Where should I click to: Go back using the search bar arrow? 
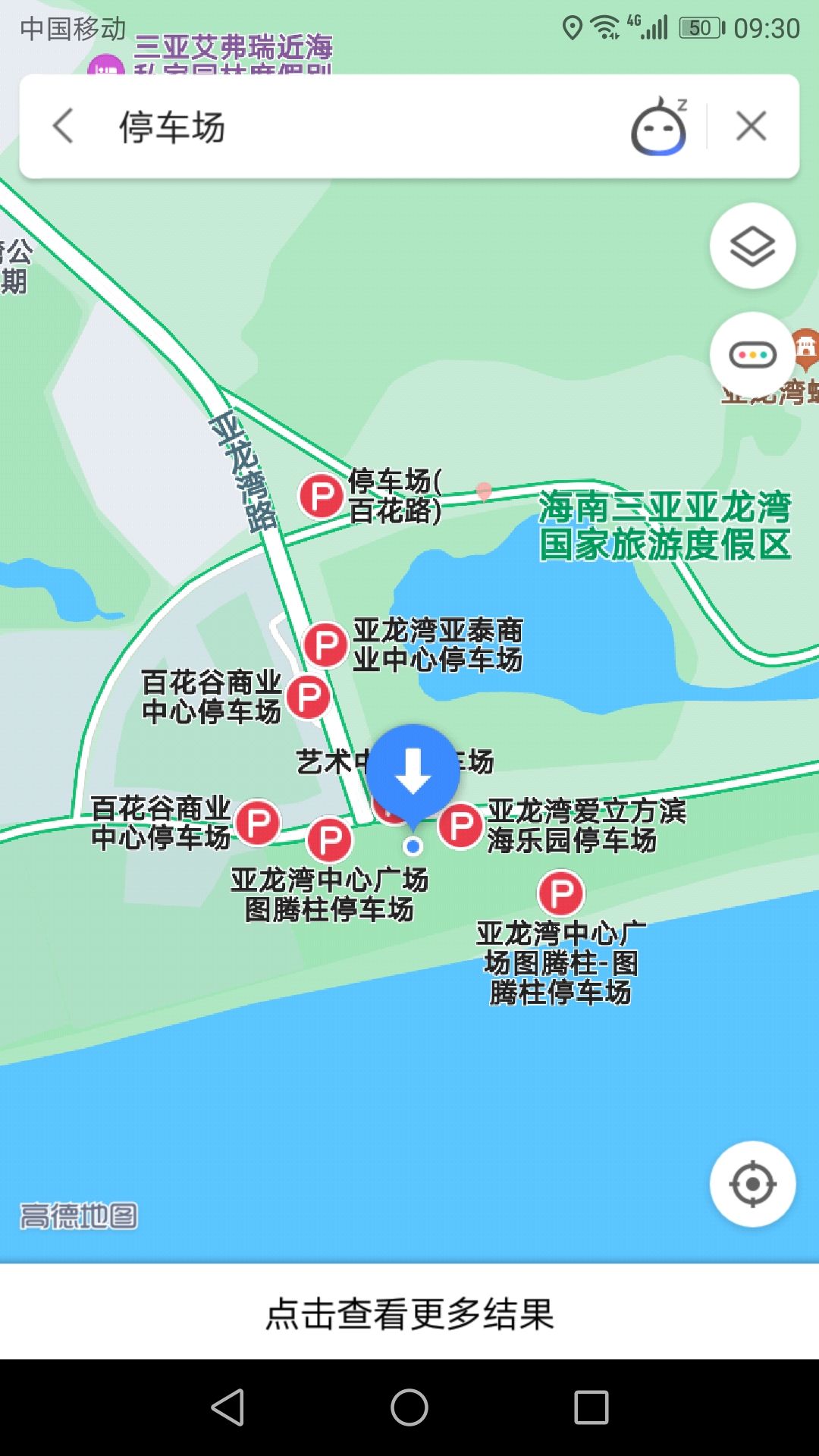click(x=63, y=126)
